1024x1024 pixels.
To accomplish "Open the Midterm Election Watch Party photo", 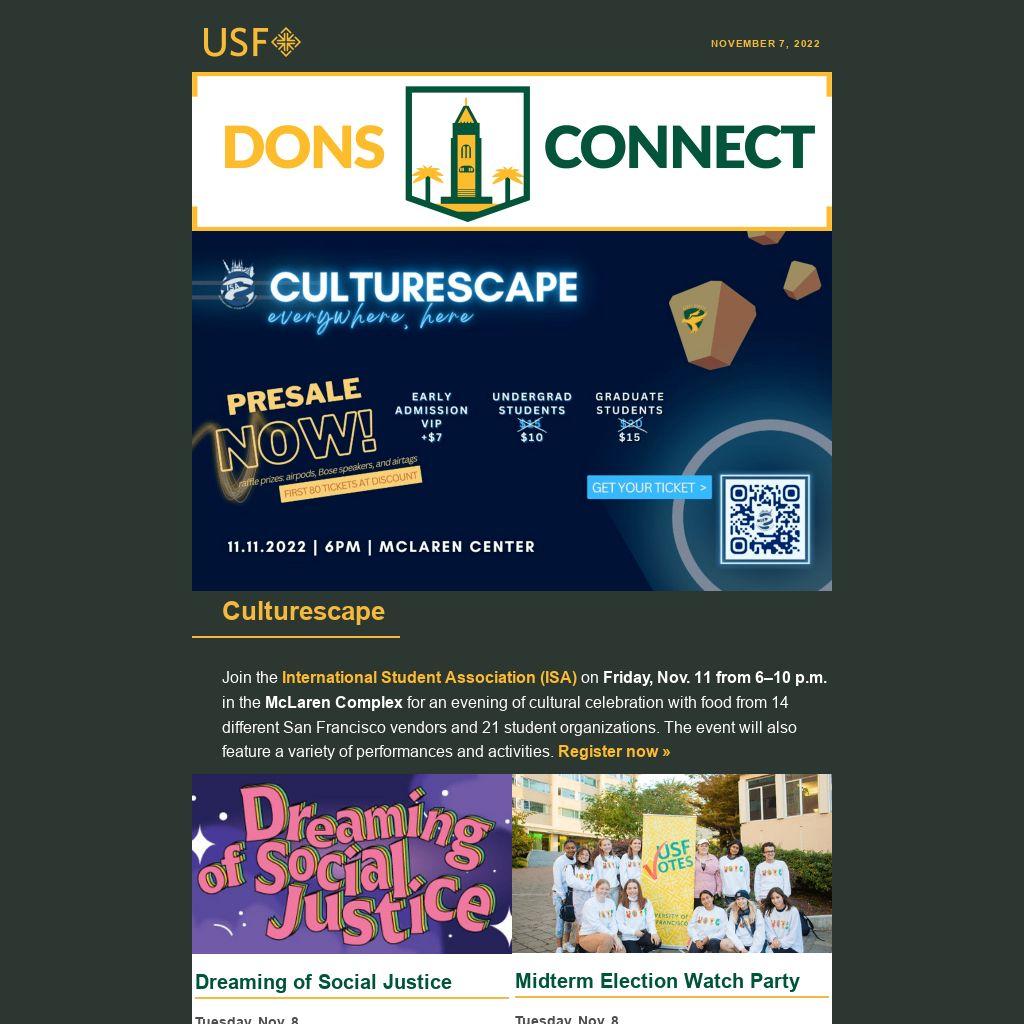I will pyautogui.click(x=671, y=863).
